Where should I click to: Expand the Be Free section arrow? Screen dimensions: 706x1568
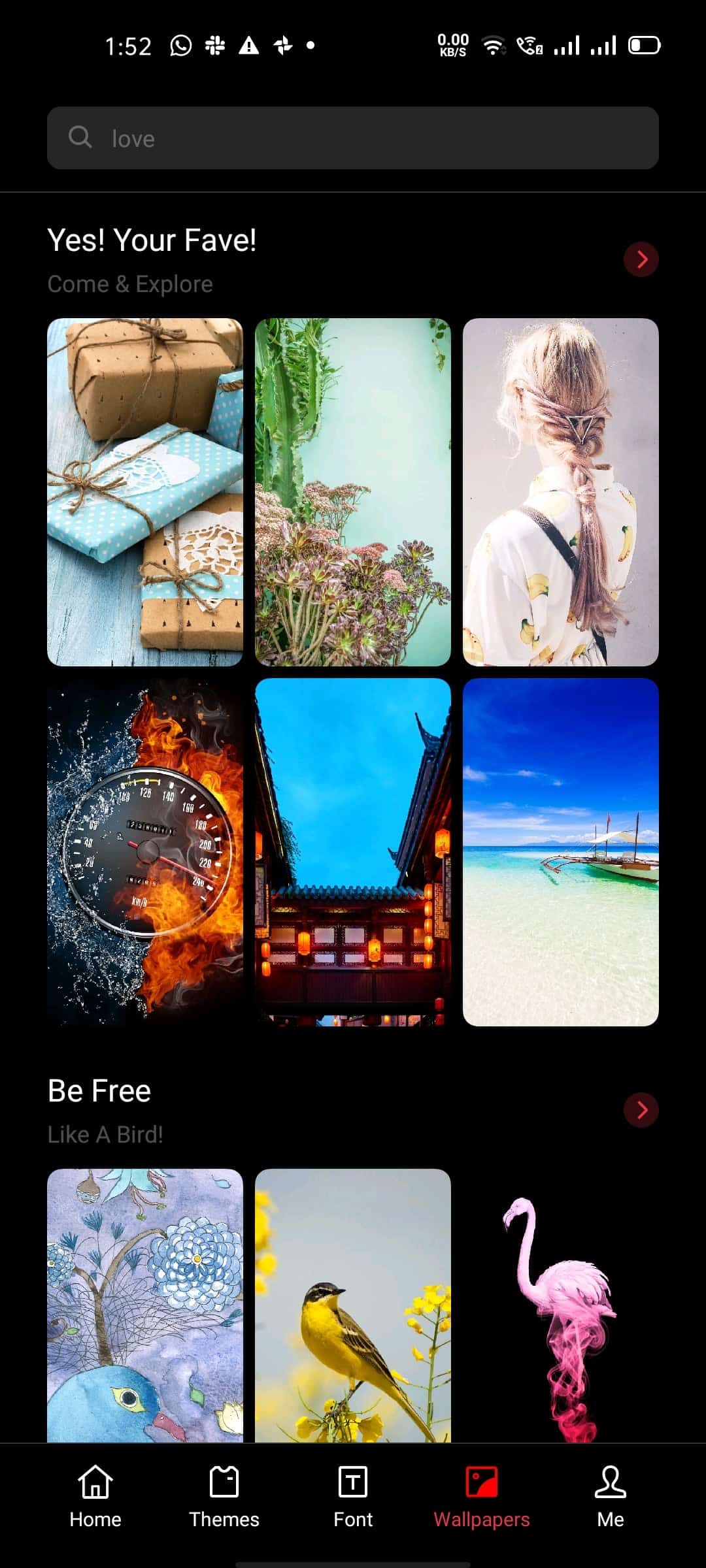click(641, 1109)
